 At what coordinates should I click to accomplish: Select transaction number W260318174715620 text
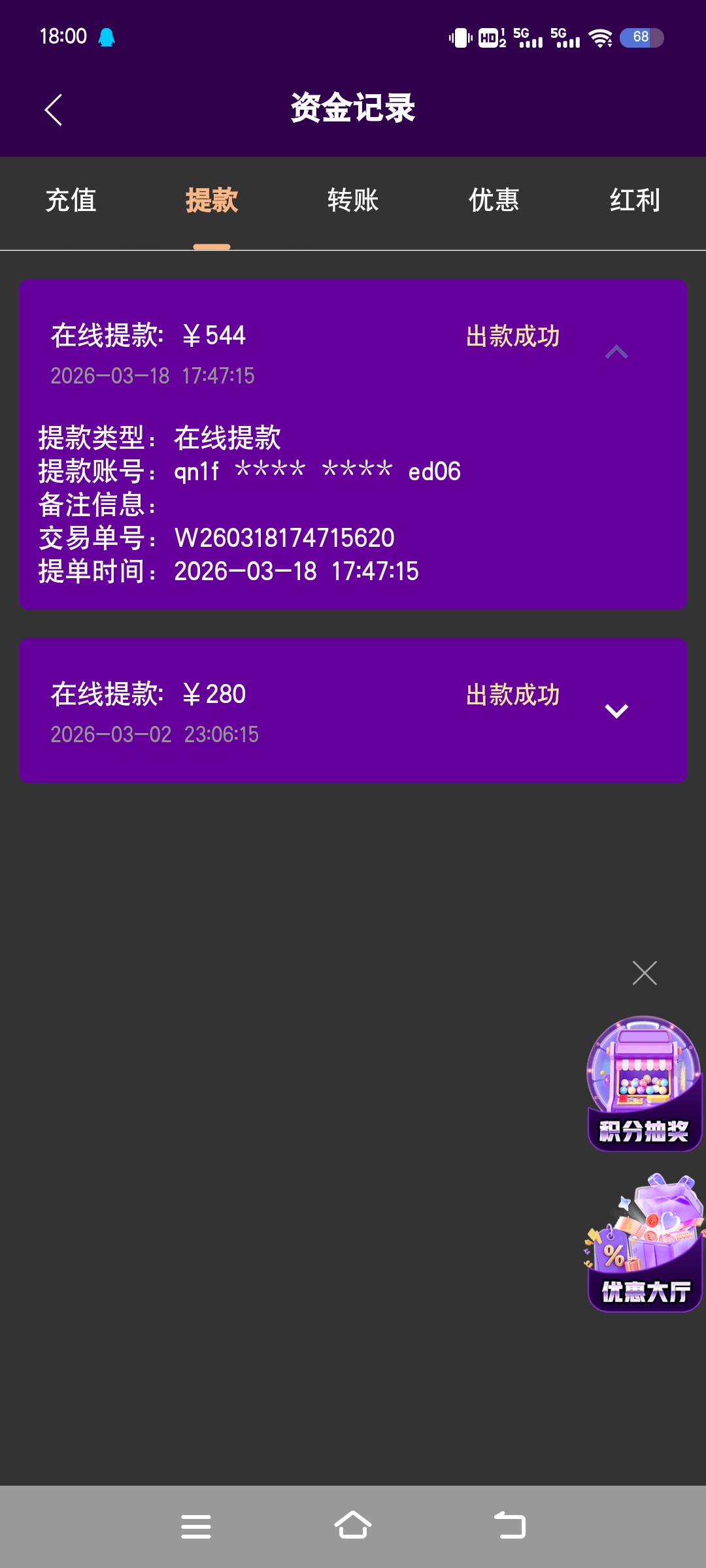[284, 538]
